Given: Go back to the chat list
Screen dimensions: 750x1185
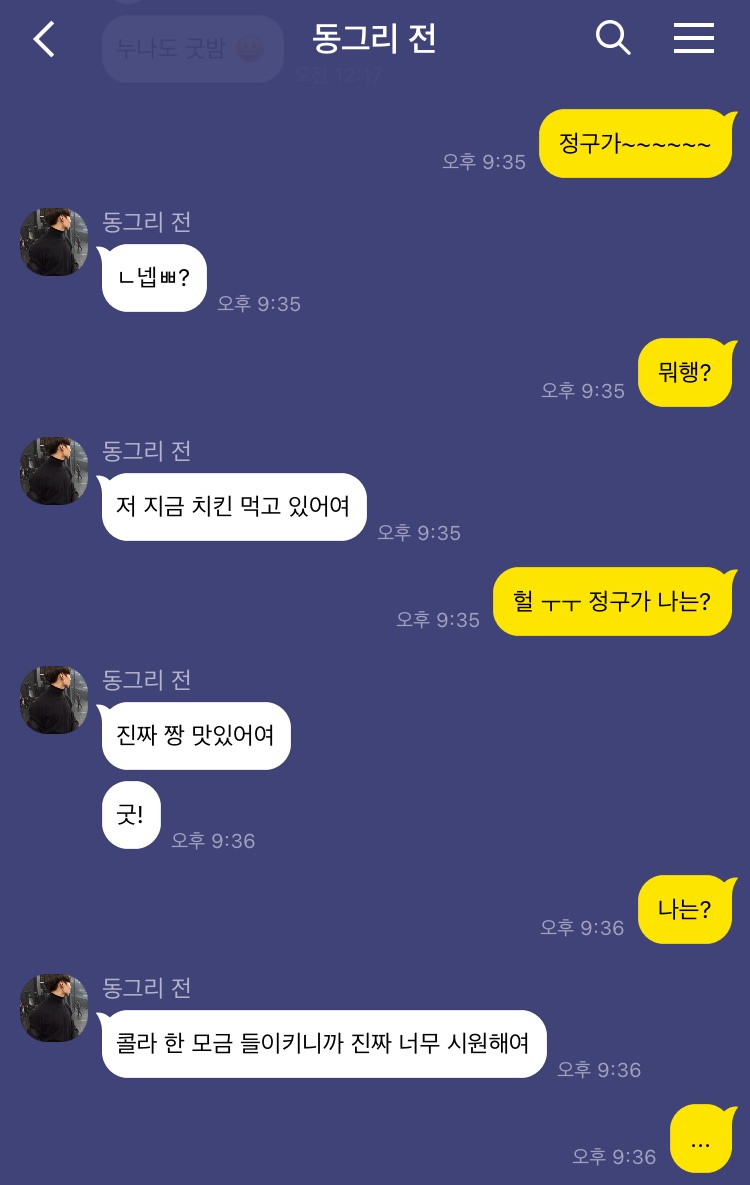Looking at the screenshot, I should 44,40.
